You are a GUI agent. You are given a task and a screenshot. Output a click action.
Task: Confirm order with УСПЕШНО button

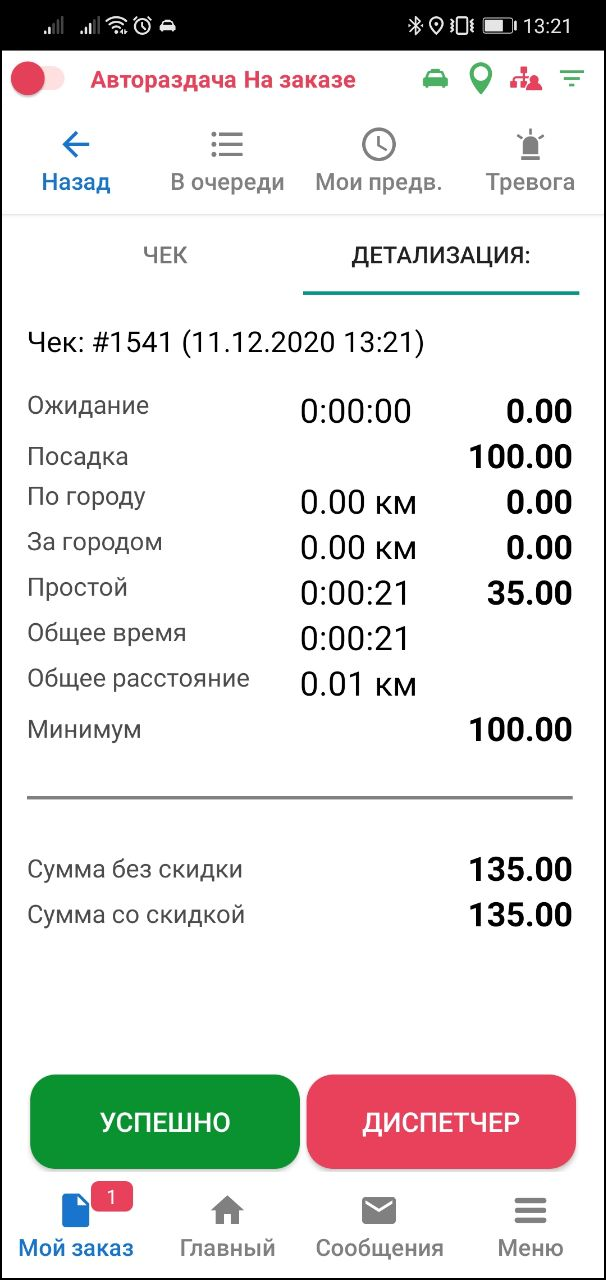coord(165,1122)
